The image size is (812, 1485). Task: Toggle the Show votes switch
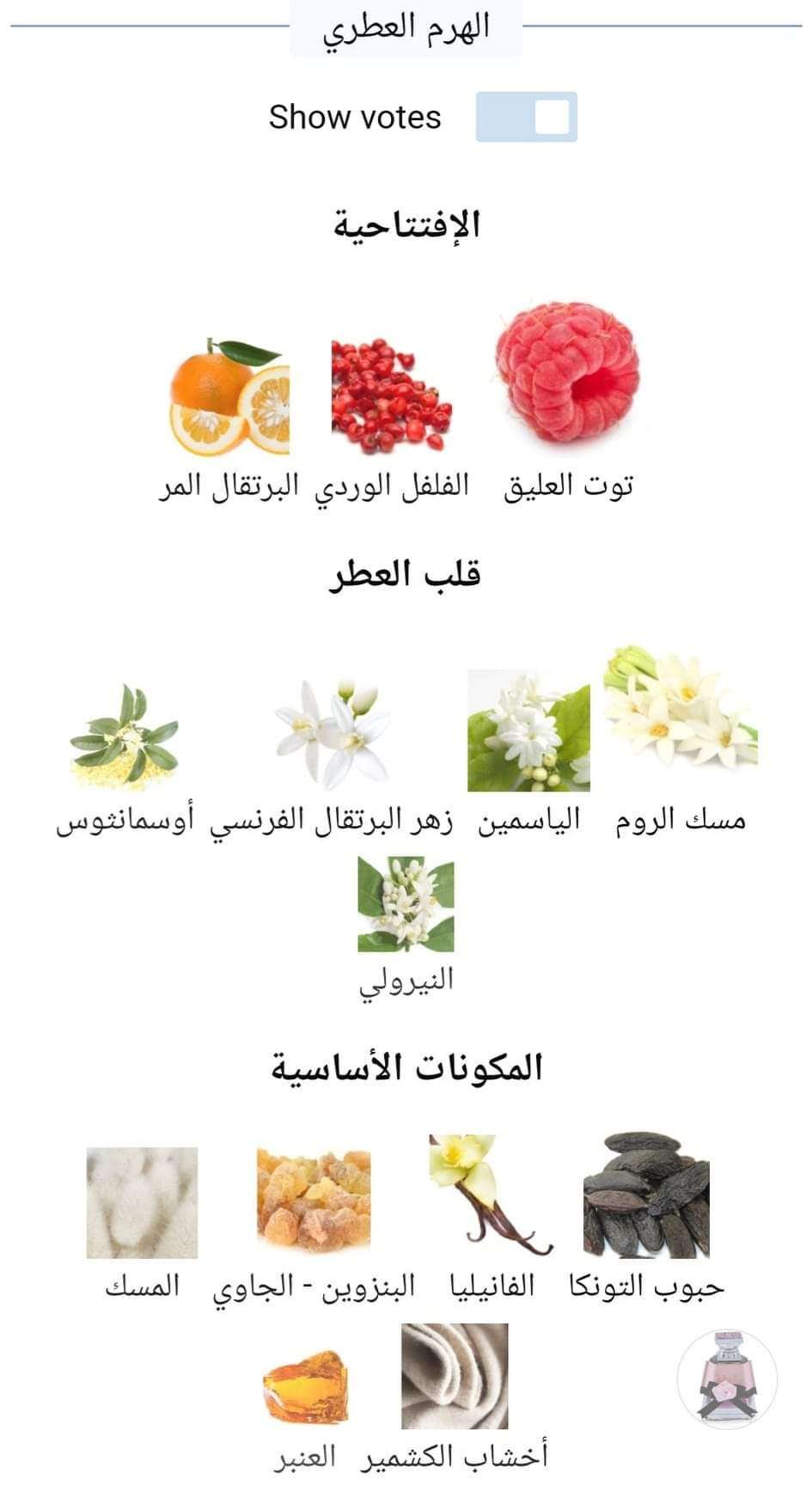[526, 117]
